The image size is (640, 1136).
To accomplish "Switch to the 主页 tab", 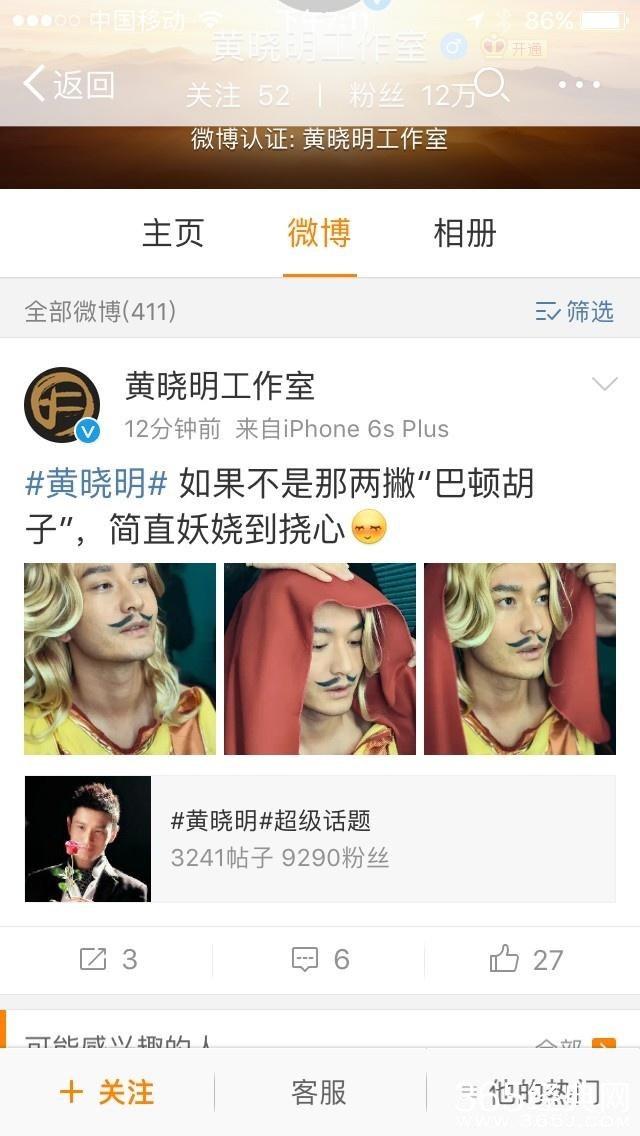I will coord(173,233).
